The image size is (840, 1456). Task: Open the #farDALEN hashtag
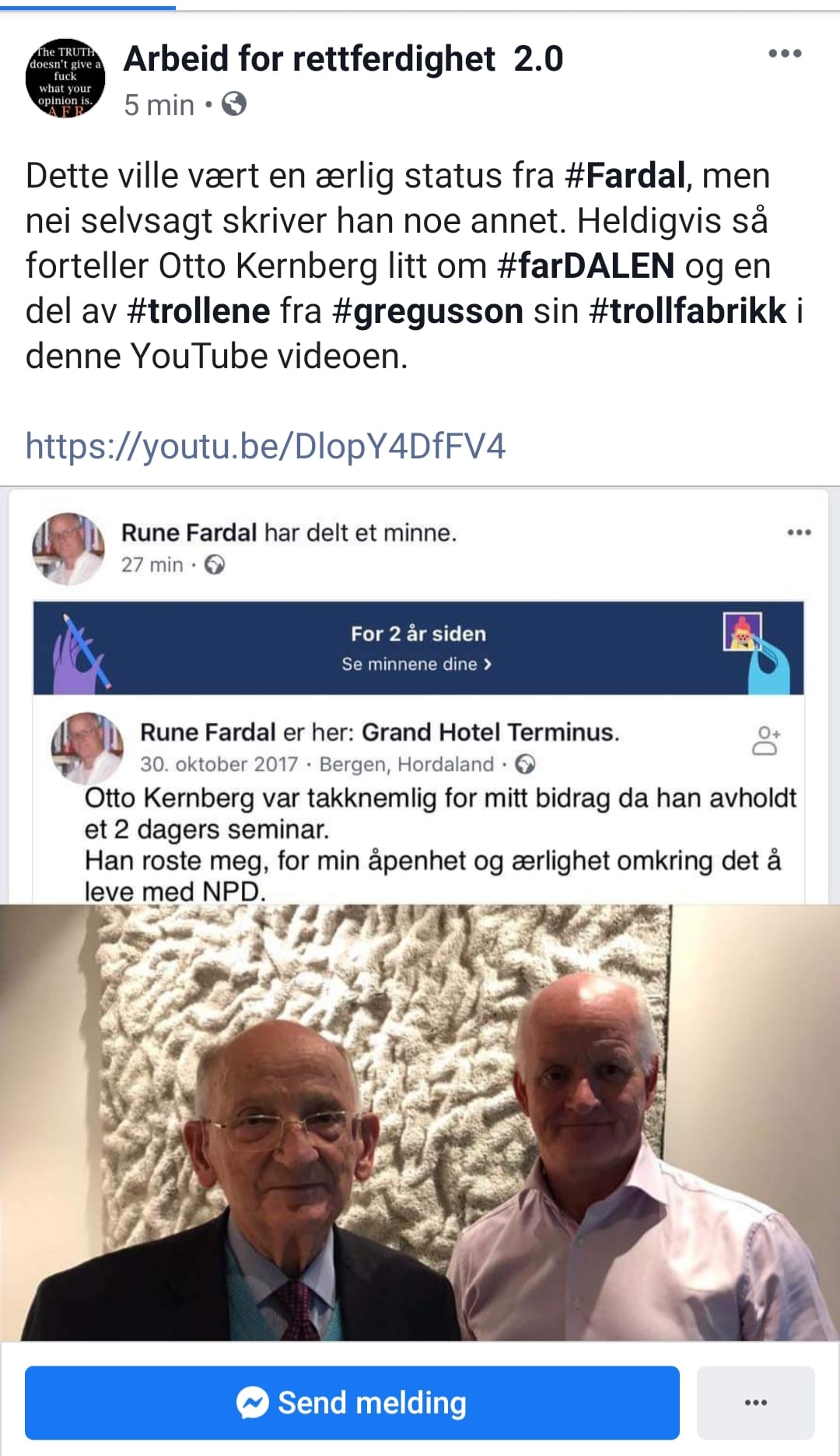tap(586, 266)
